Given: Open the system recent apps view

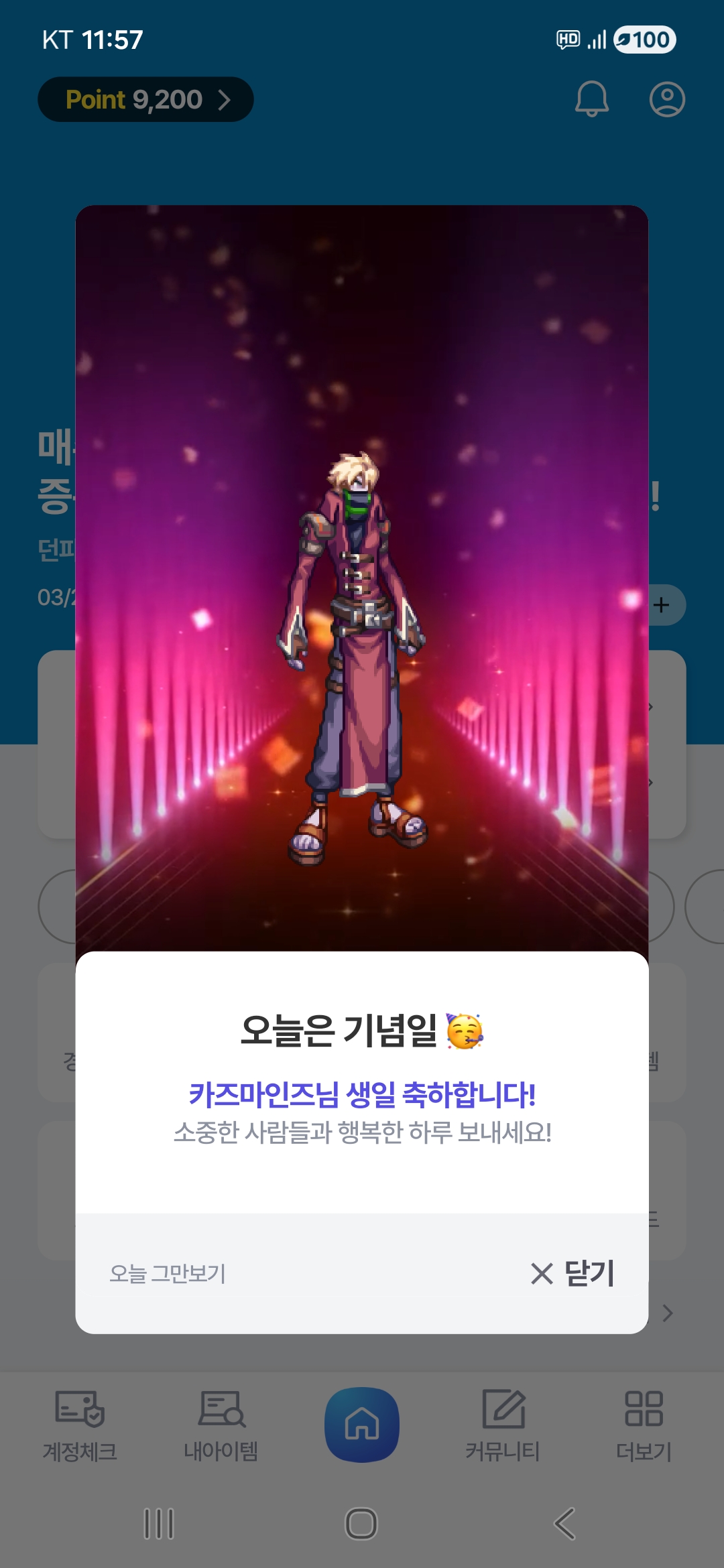Looking at the screenshot, I should coord(159,1524).
